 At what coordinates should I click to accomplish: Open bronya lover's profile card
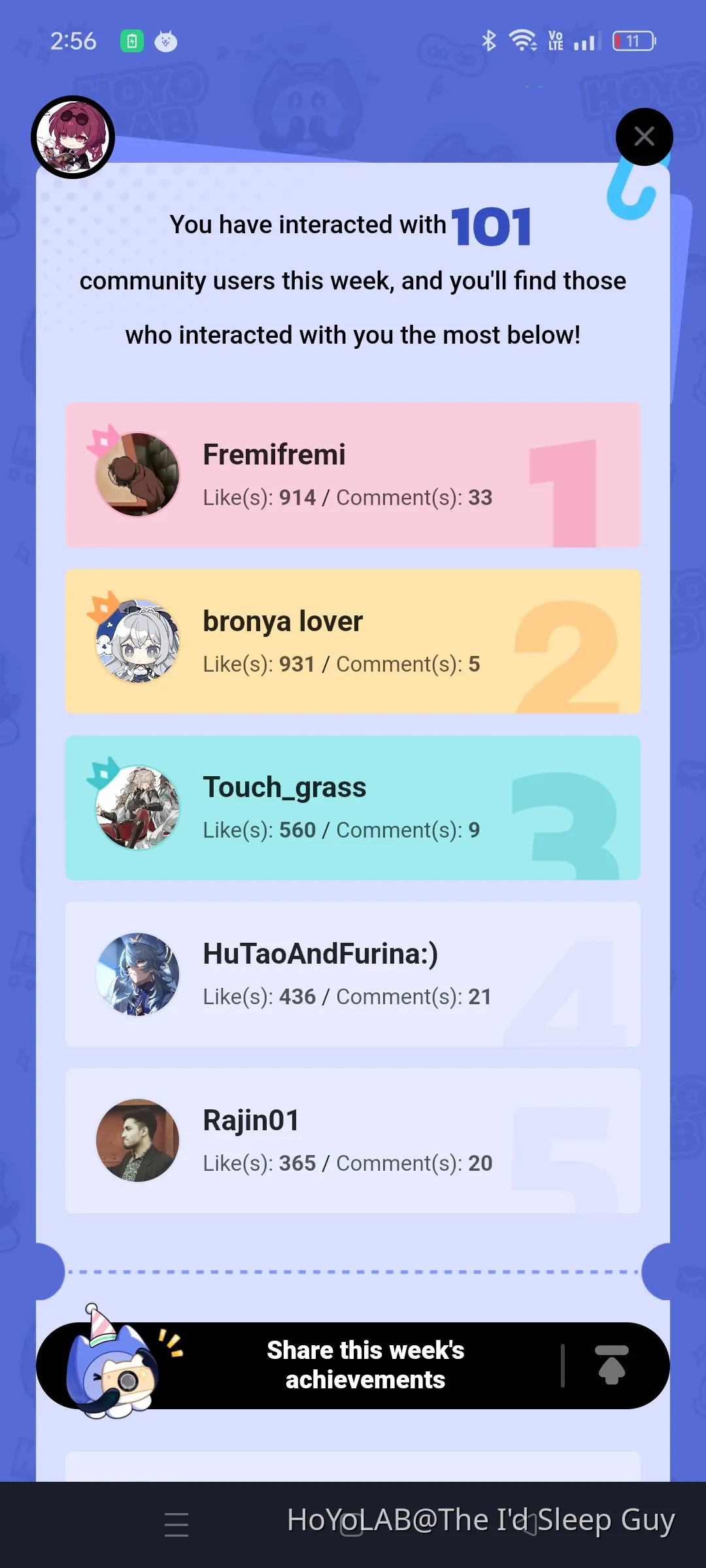(352, 642)
